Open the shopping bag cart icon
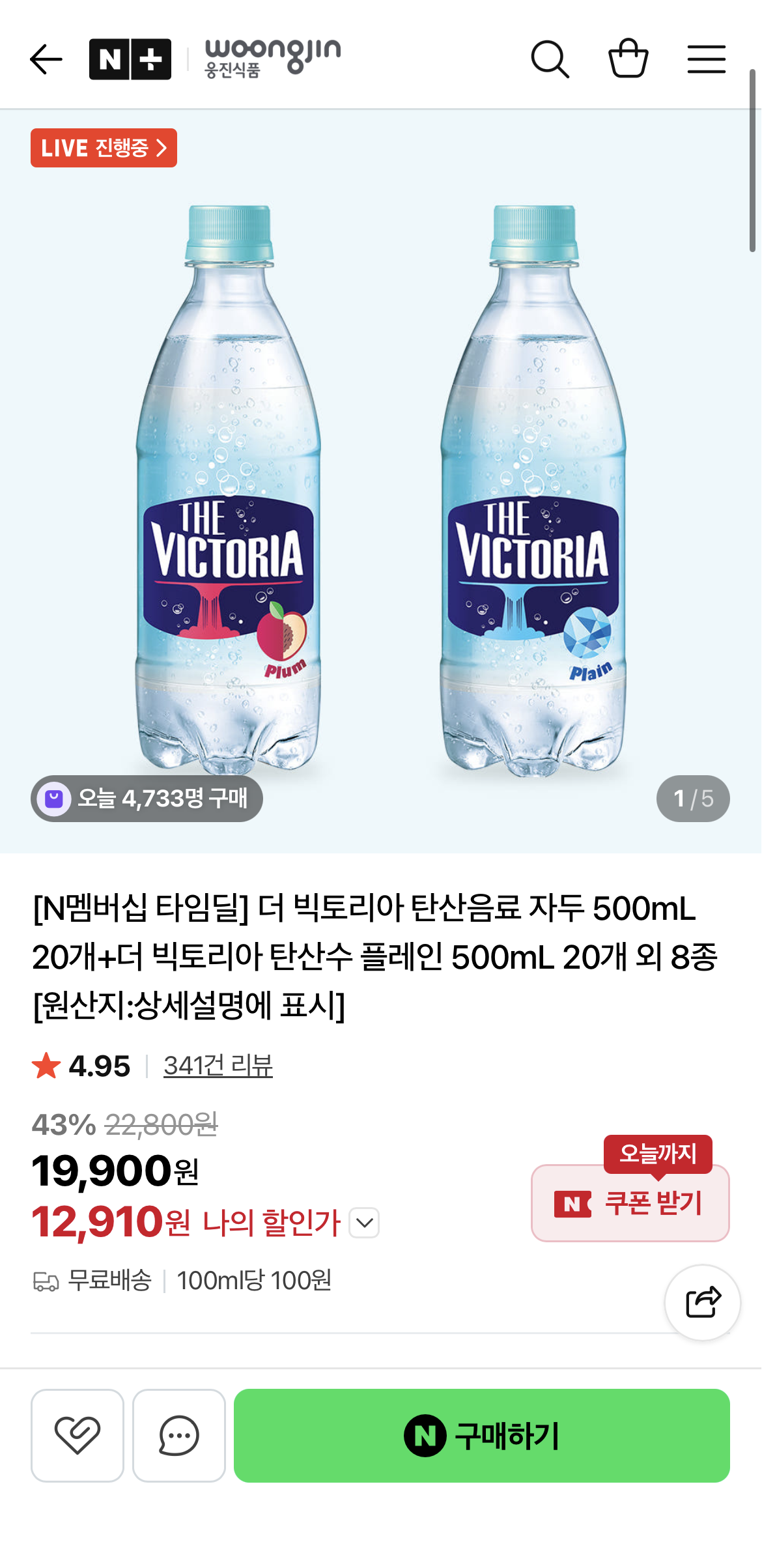The image size is (762, 1568). pyautogui.click(x=628, y=59)
